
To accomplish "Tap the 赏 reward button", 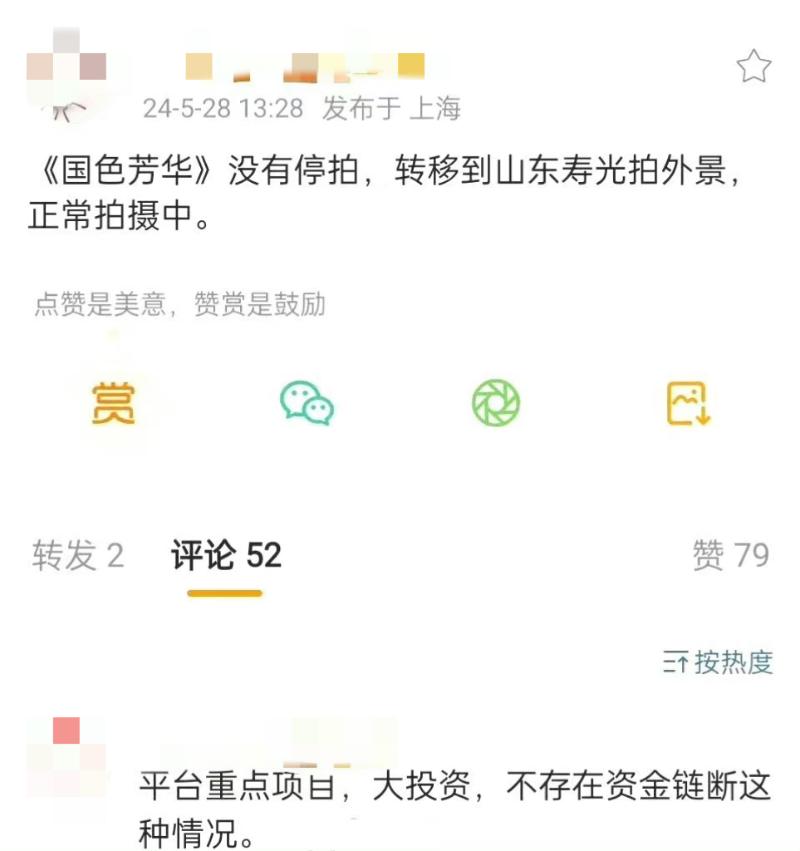I will (113, 403).
